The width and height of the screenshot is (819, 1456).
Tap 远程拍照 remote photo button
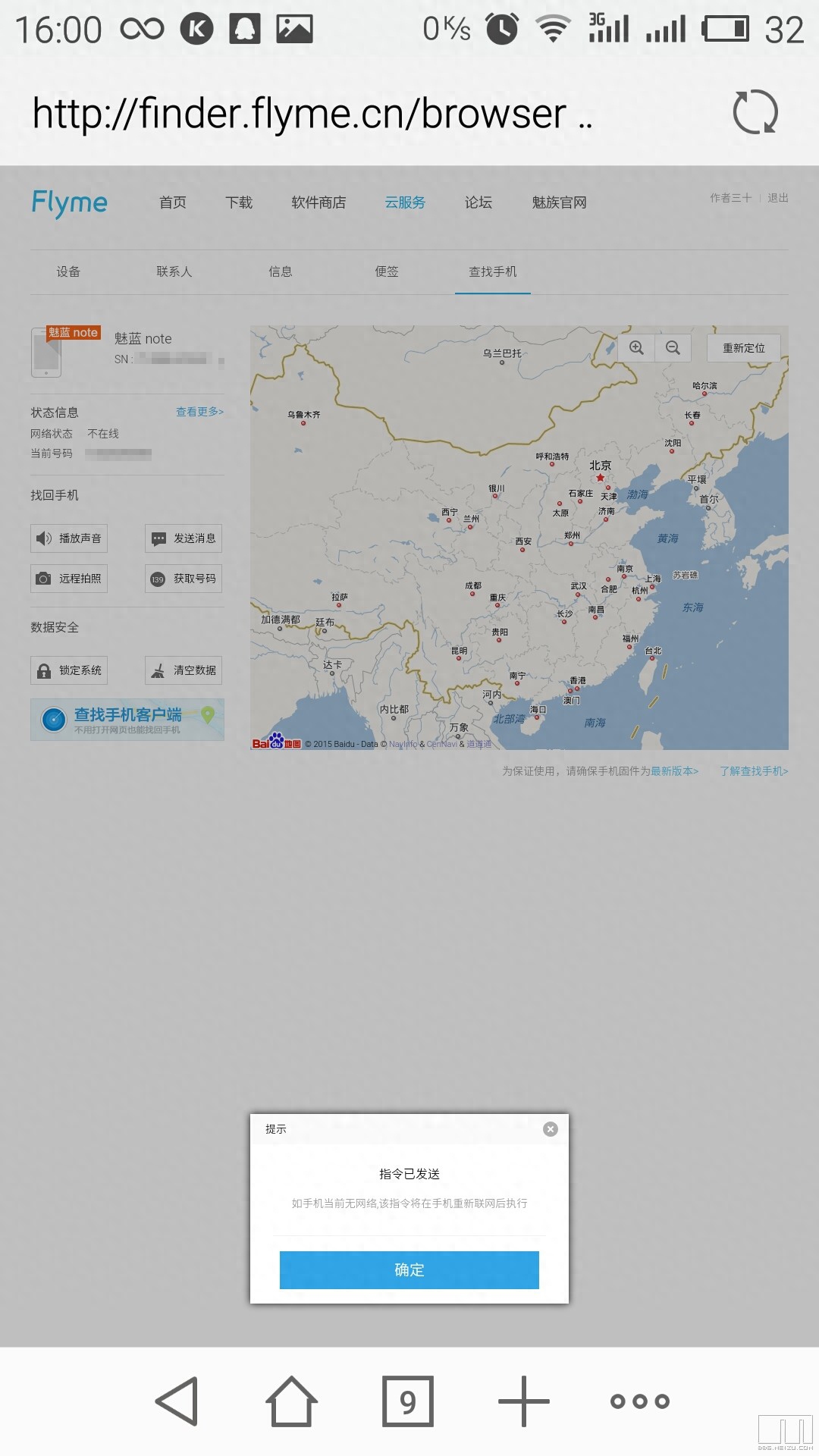[69, 579]
